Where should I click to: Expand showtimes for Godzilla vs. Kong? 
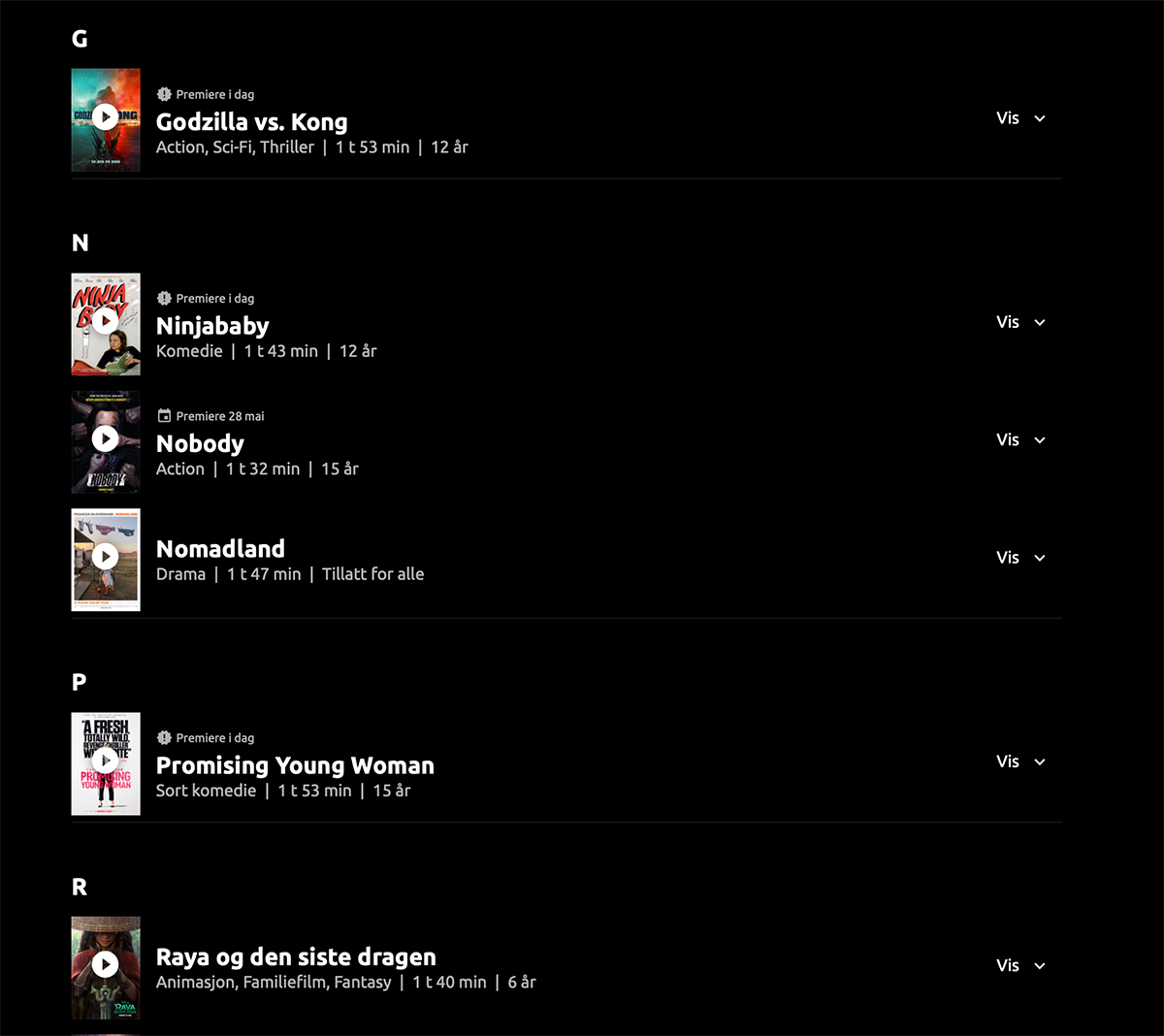(x=1020, y=118)
